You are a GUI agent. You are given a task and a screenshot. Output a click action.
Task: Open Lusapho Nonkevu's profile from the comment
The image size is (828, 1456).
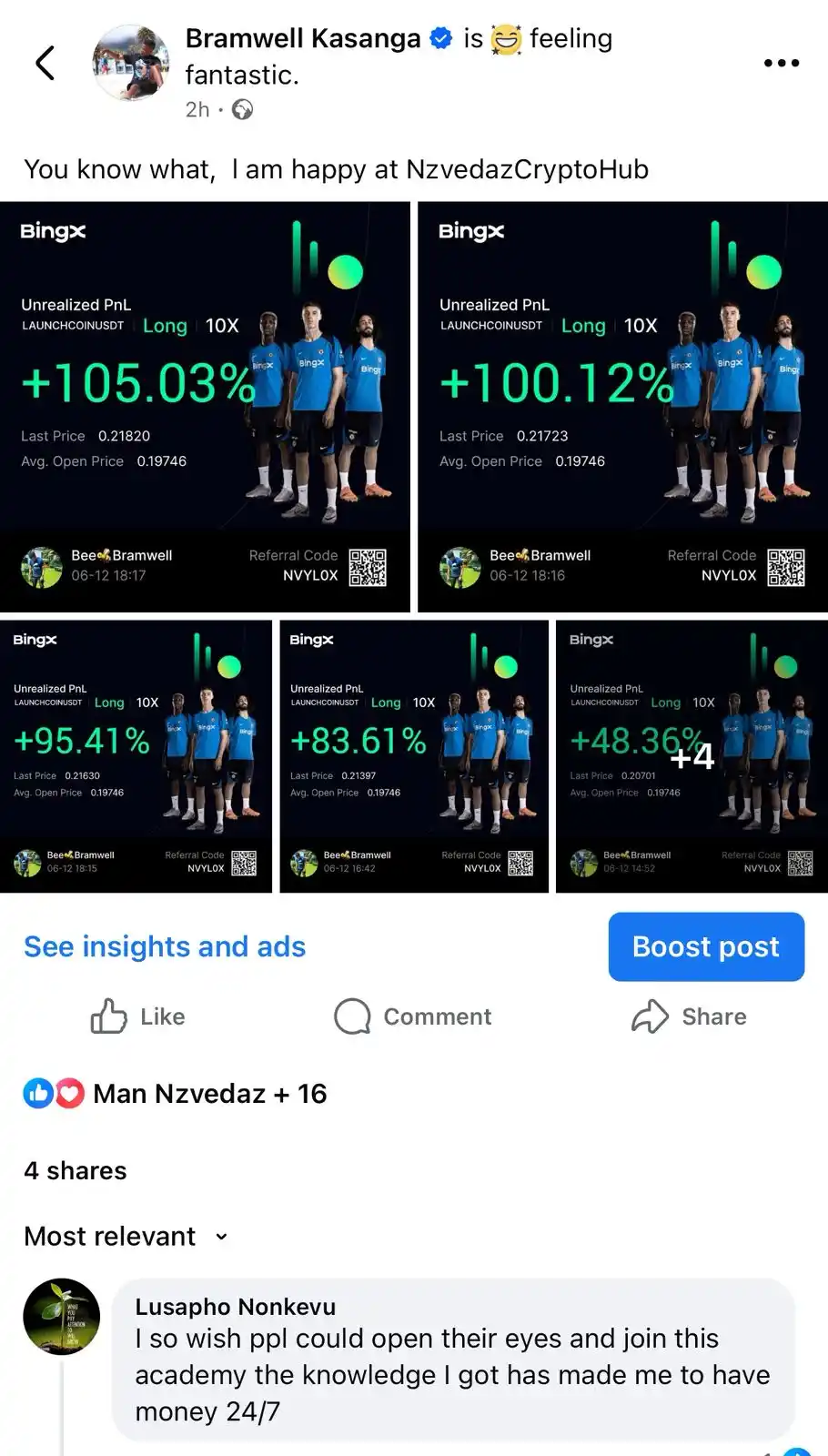pyautogui.click(x=236, y=1307)
